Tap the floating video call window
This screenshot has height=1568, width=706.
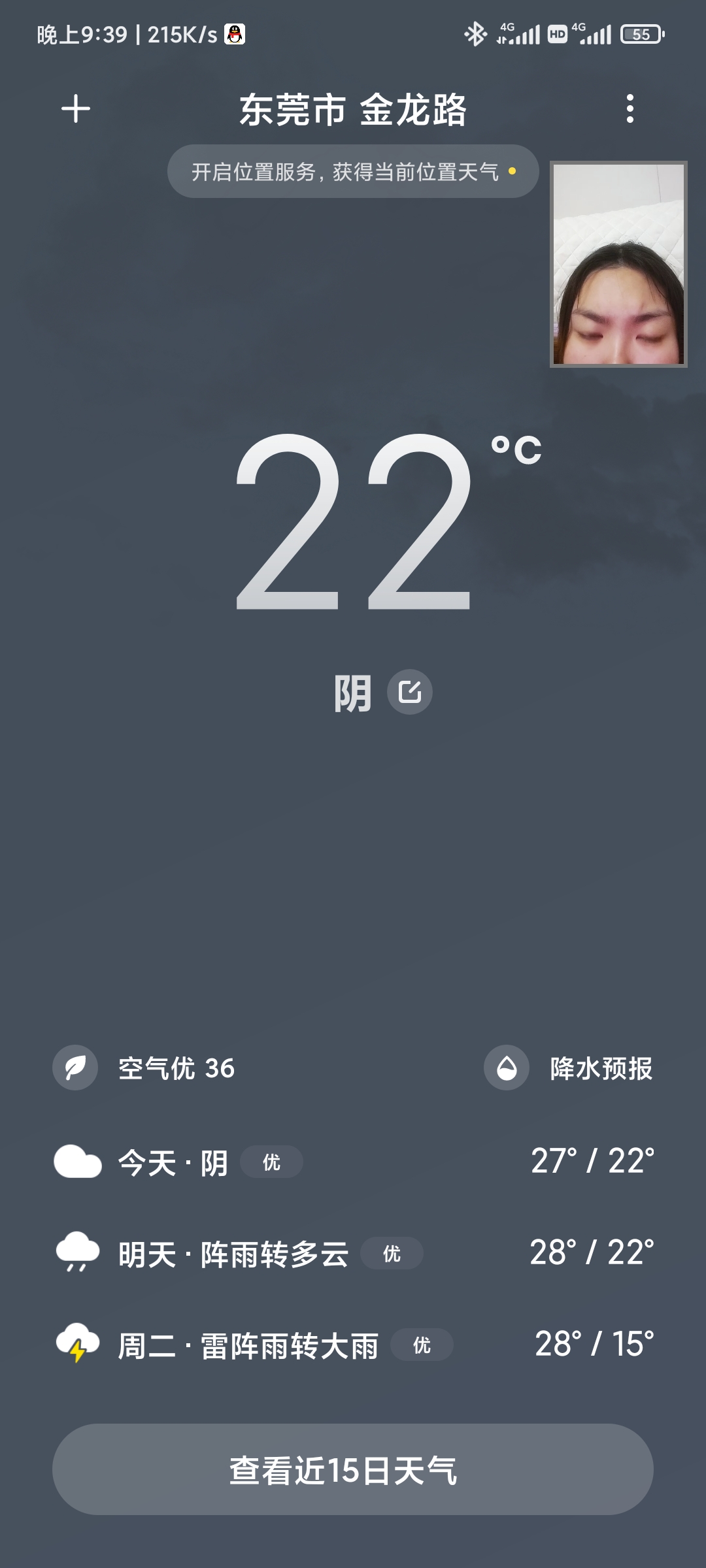618,264
